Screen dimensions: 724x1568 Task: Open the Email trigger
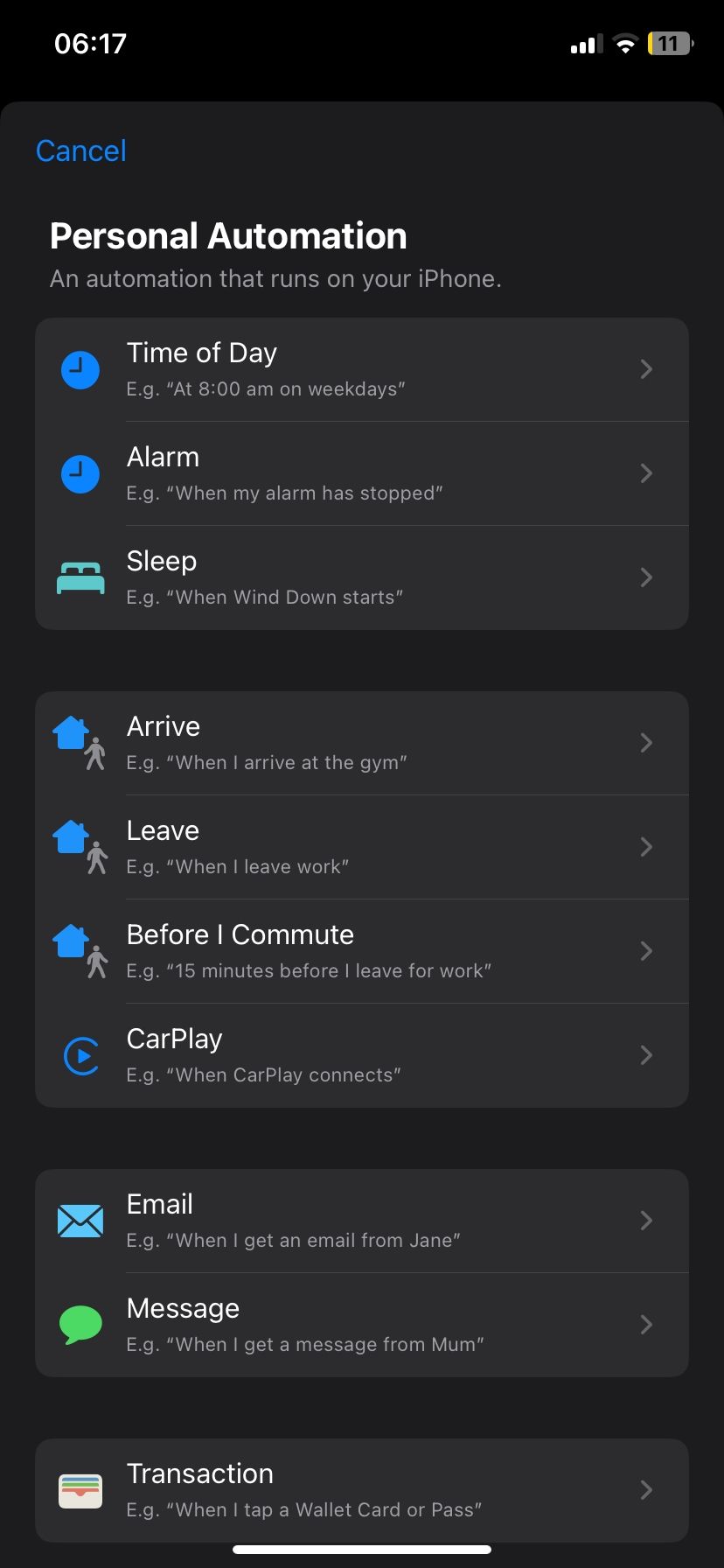(x=361, y=1221)
